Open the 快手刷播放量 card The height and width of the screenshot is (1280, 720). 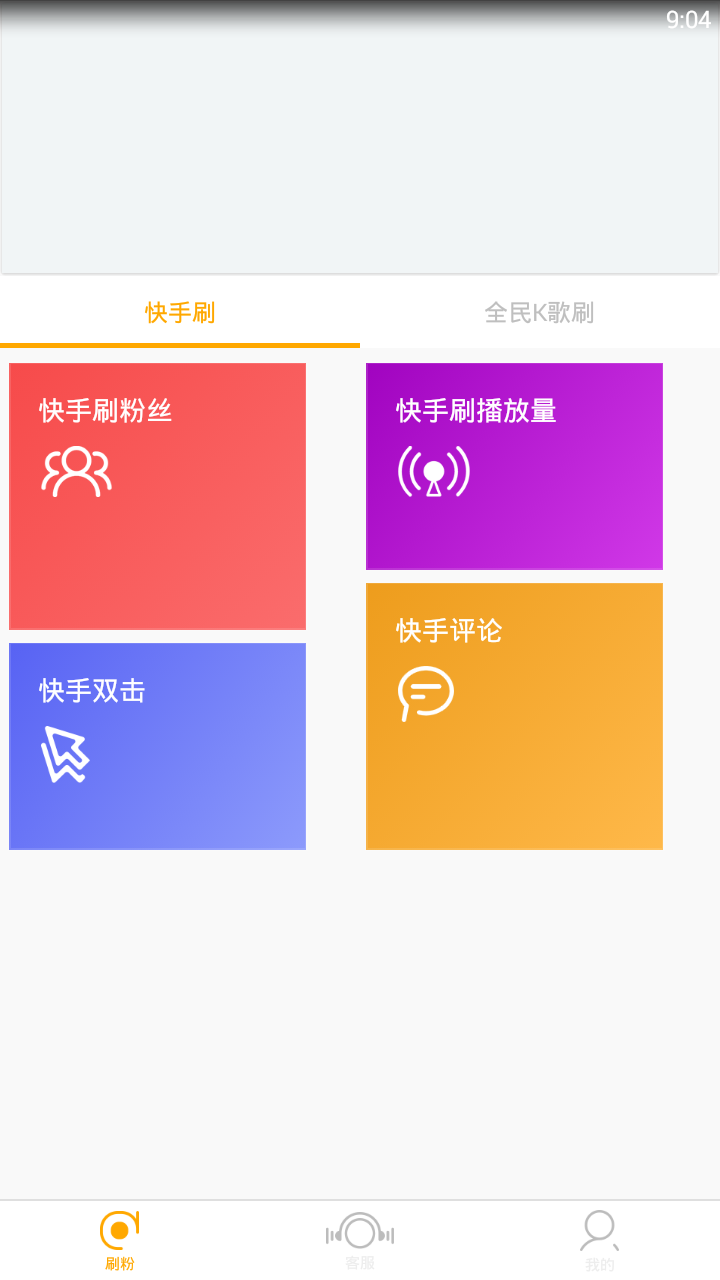(514, 466)
